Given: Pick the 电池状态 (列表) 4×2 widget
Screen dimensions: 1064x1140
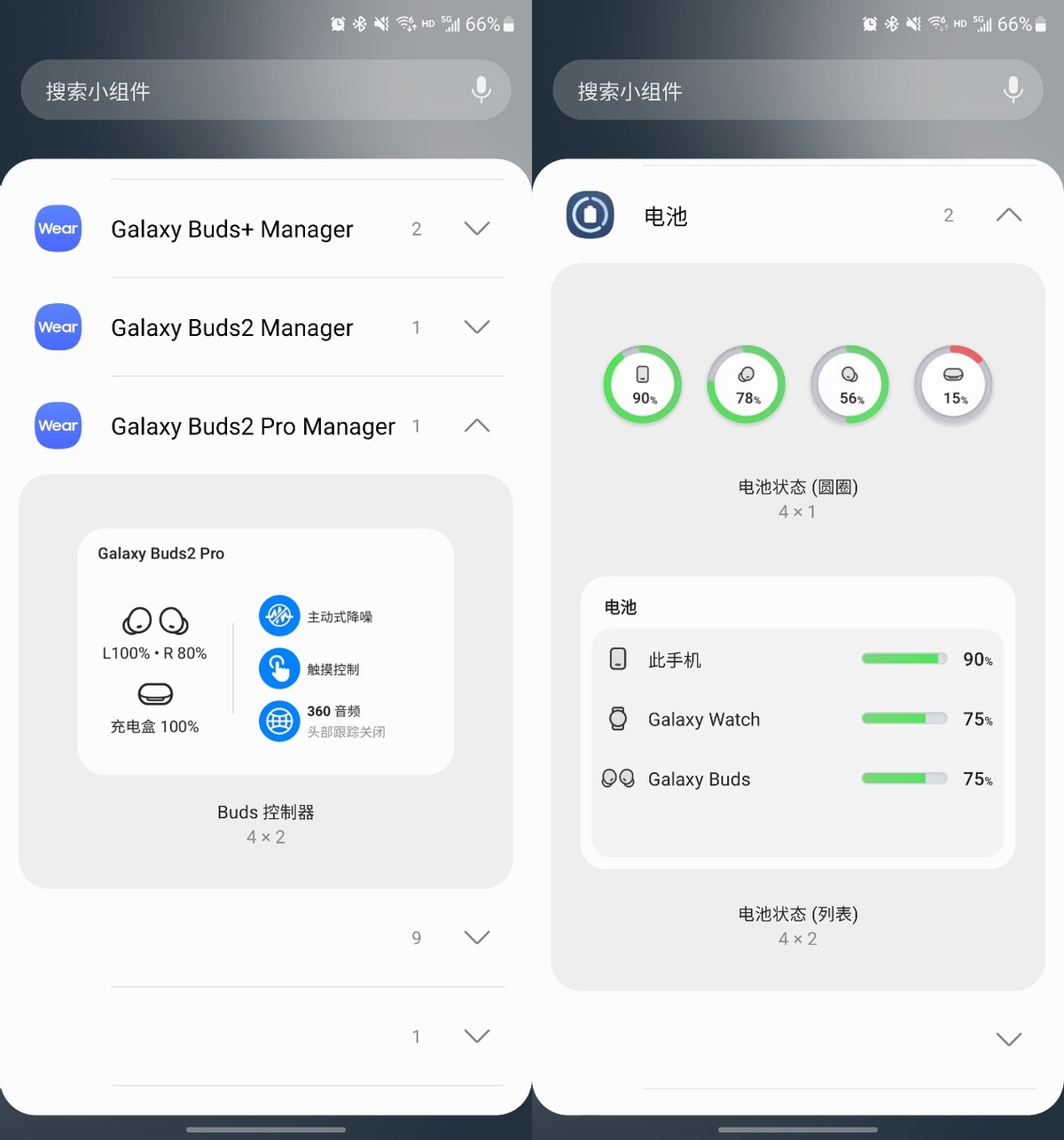Looking at the screenshot, I should point(797,722).
